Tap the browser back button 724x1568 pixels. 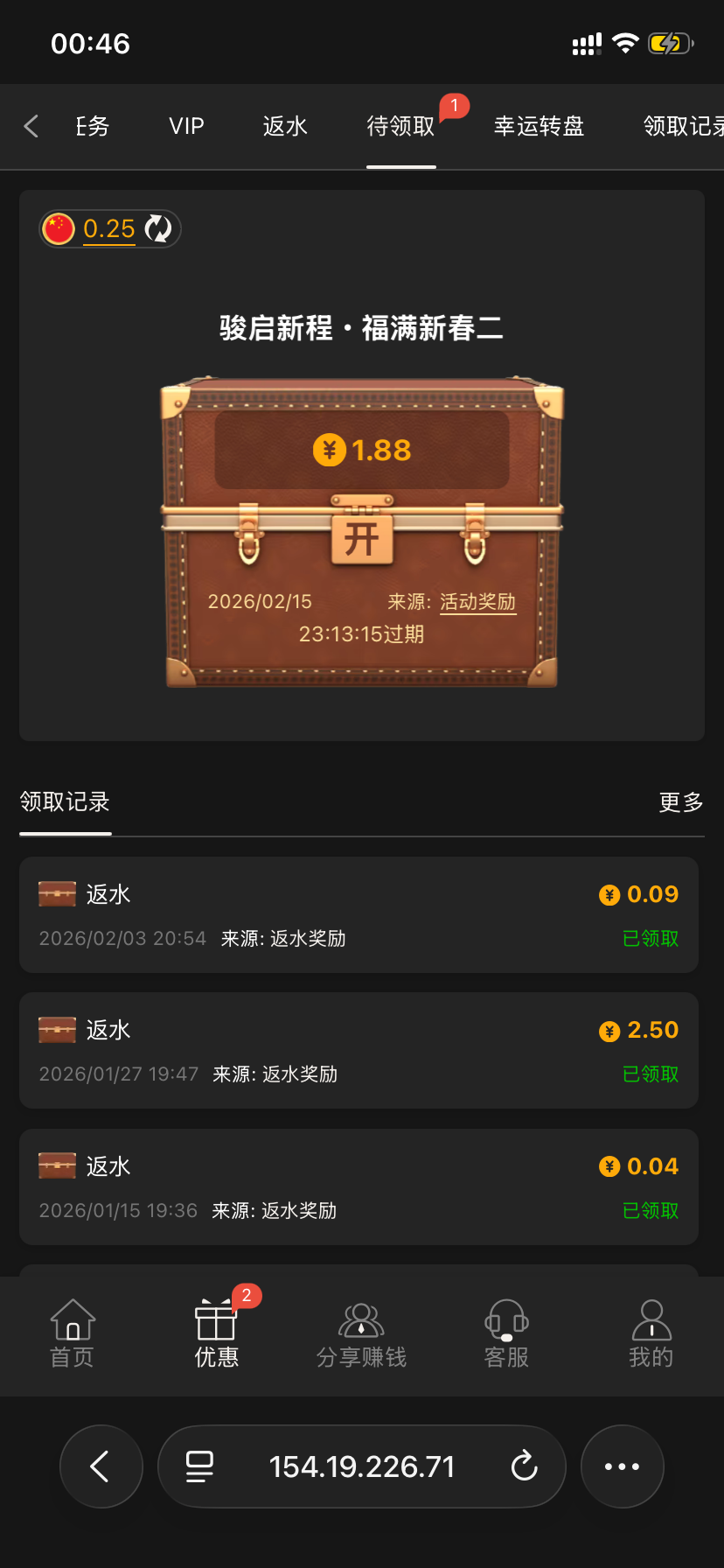click(101, 1466)
